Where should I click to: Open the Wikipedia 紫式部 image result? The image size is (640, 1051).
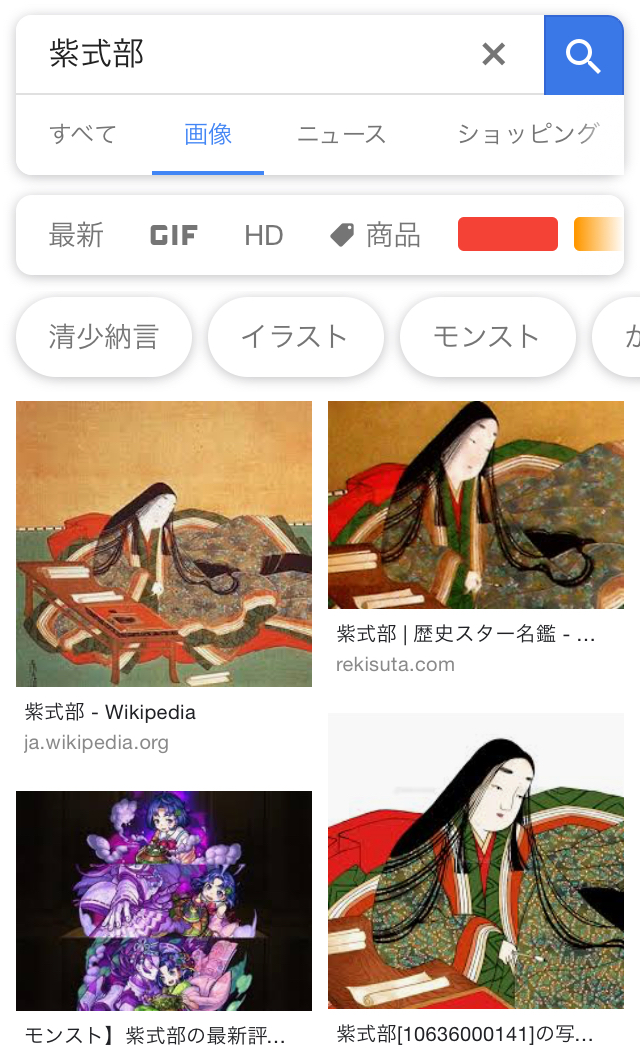[x=164, y=544]
